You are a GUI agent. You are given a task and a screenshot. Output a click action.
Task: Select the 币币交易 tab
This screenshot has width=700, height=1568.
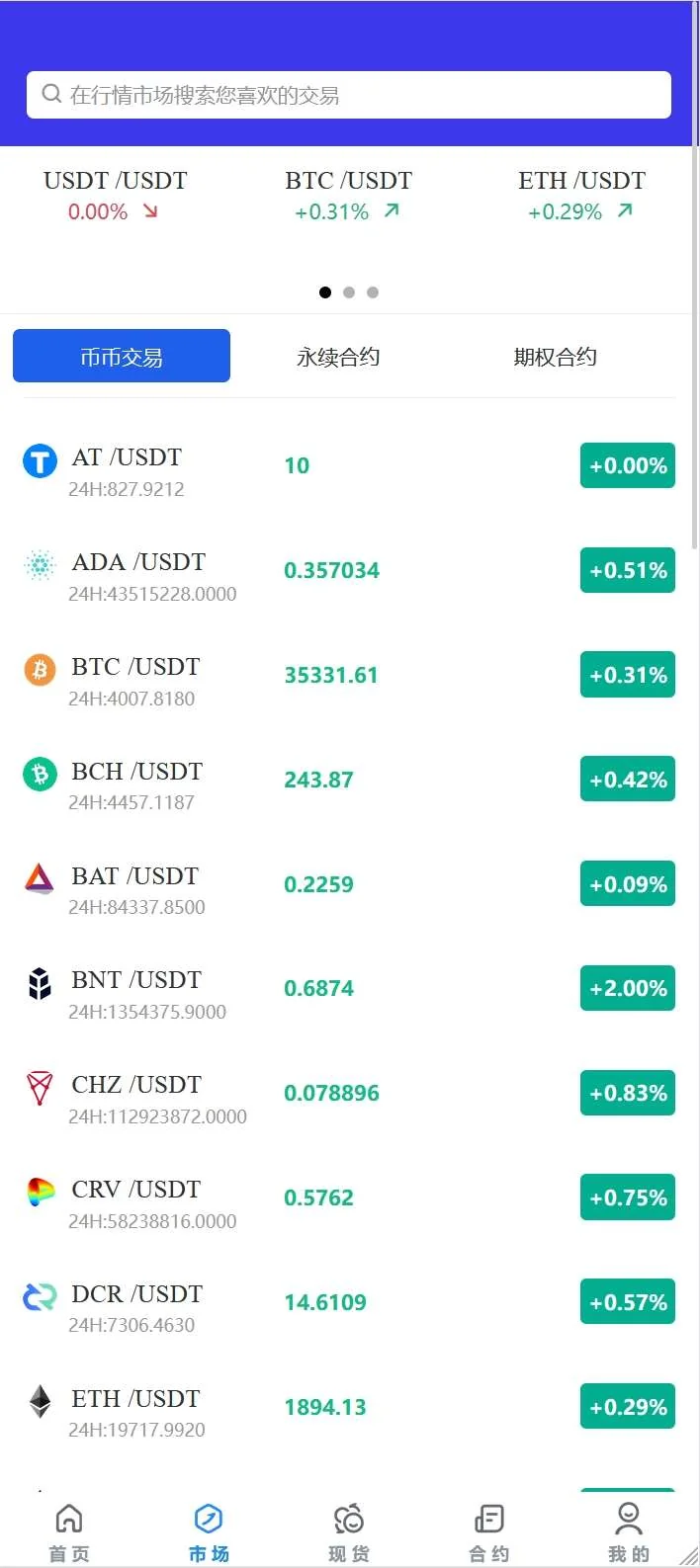(x=122, y=356)
